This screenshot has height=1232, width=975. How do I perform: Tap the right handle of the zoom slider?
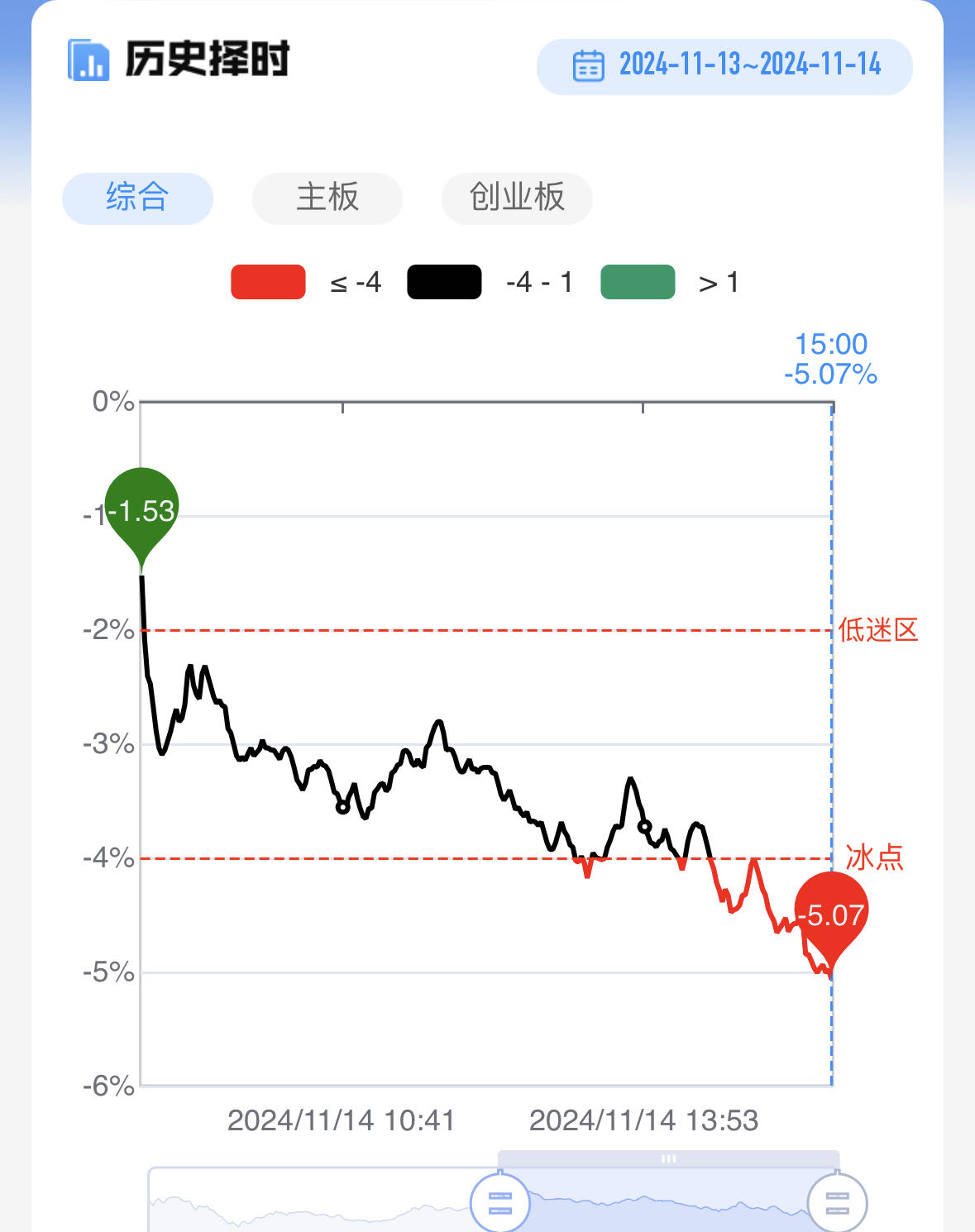coord(837,1202)
